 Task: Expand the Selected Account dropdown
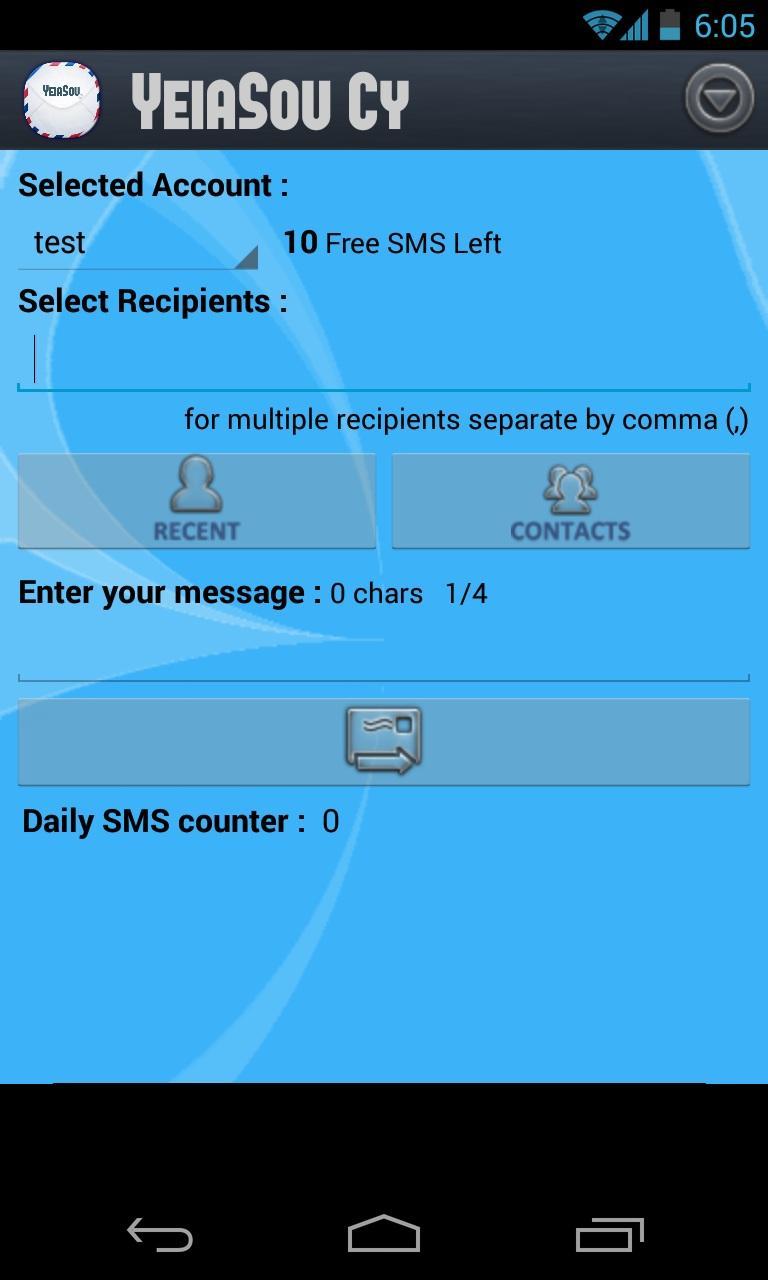click(138, 244)
